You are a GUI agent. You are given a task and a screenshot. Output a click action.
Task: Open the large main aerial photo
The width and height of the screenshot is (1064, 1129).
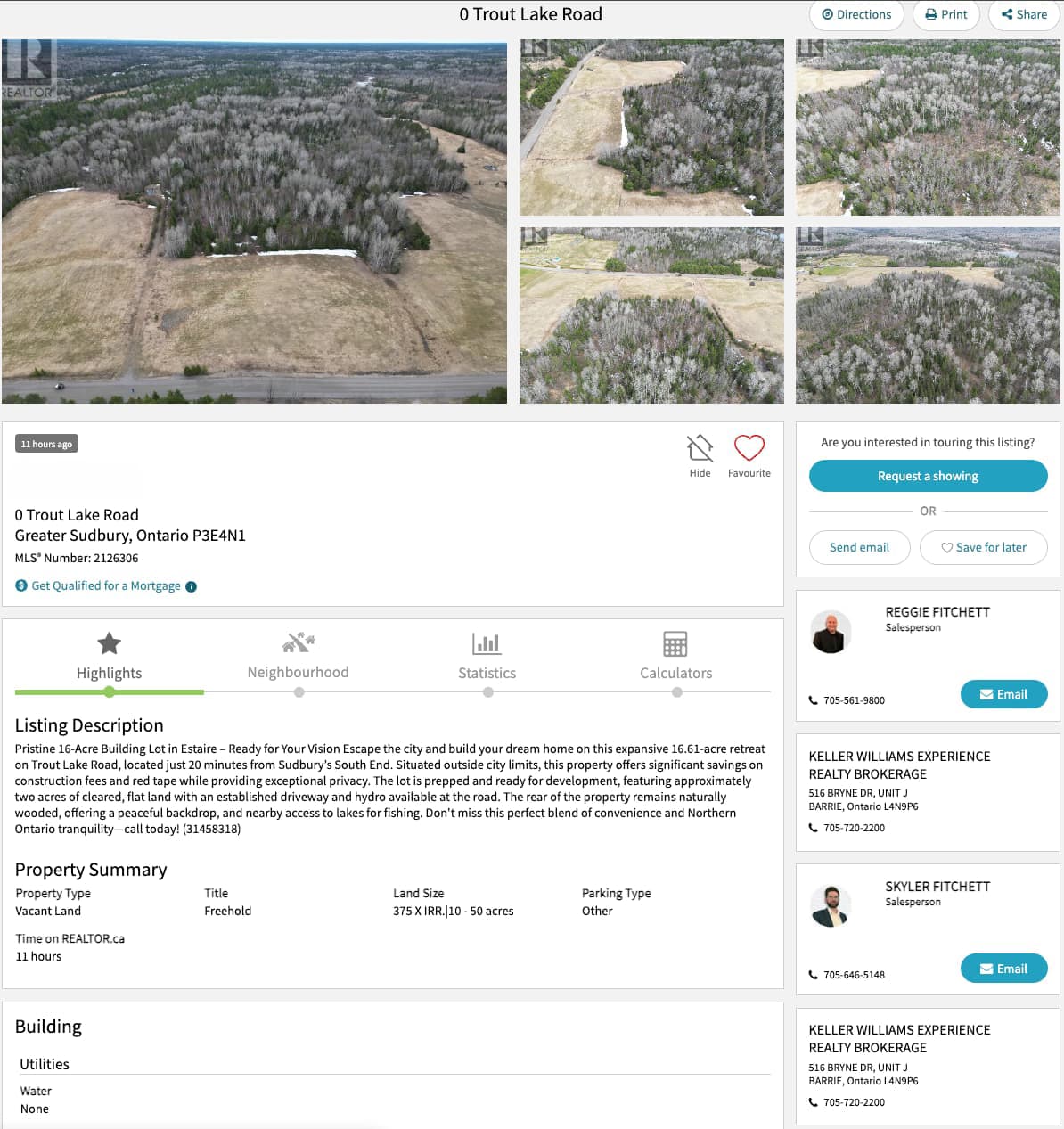coord(254,221)
